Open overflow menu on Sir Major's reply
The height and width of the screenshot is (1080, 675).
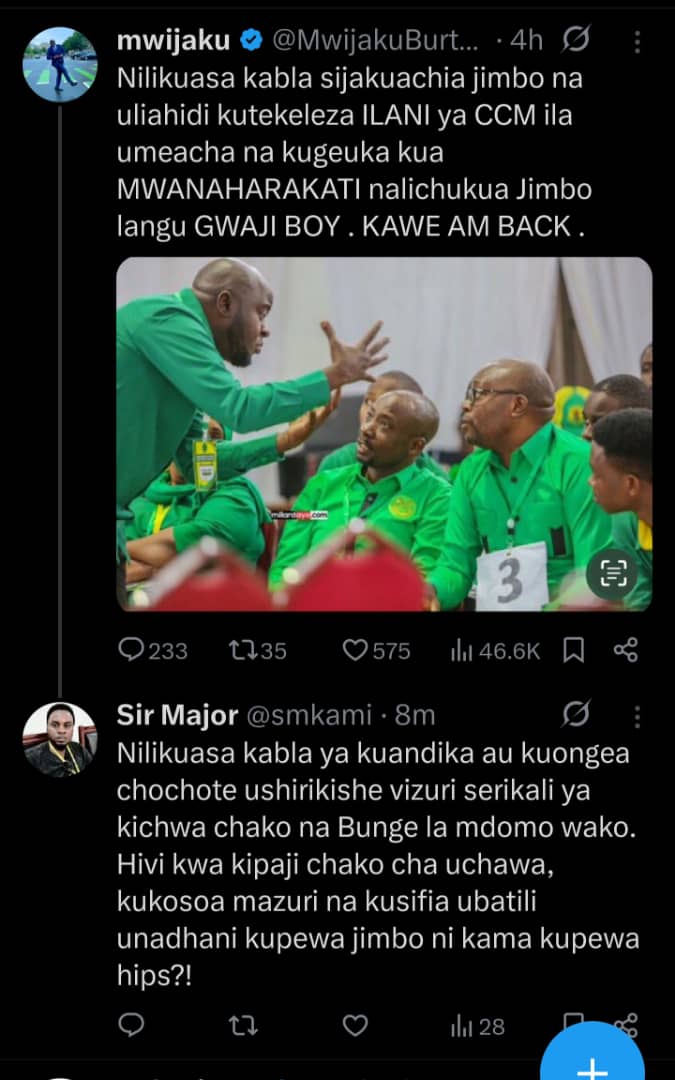[x=637, y=716]
